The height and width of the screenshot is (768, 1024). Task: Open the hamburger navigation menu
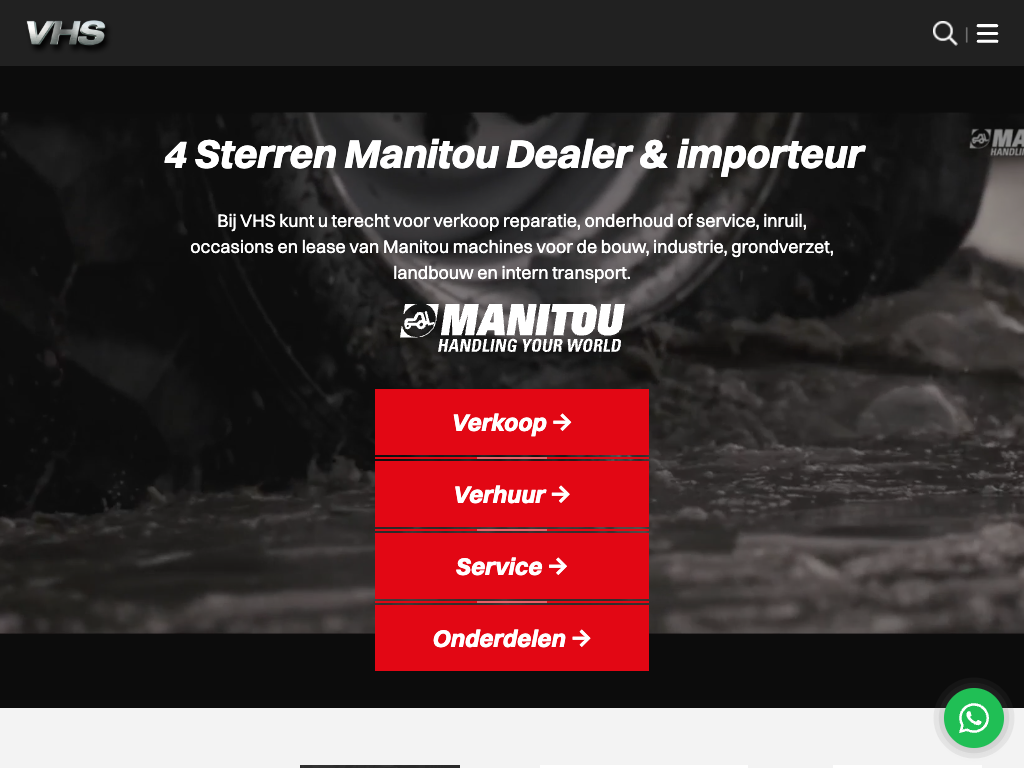pyautogui.click(x=987, y=34)
